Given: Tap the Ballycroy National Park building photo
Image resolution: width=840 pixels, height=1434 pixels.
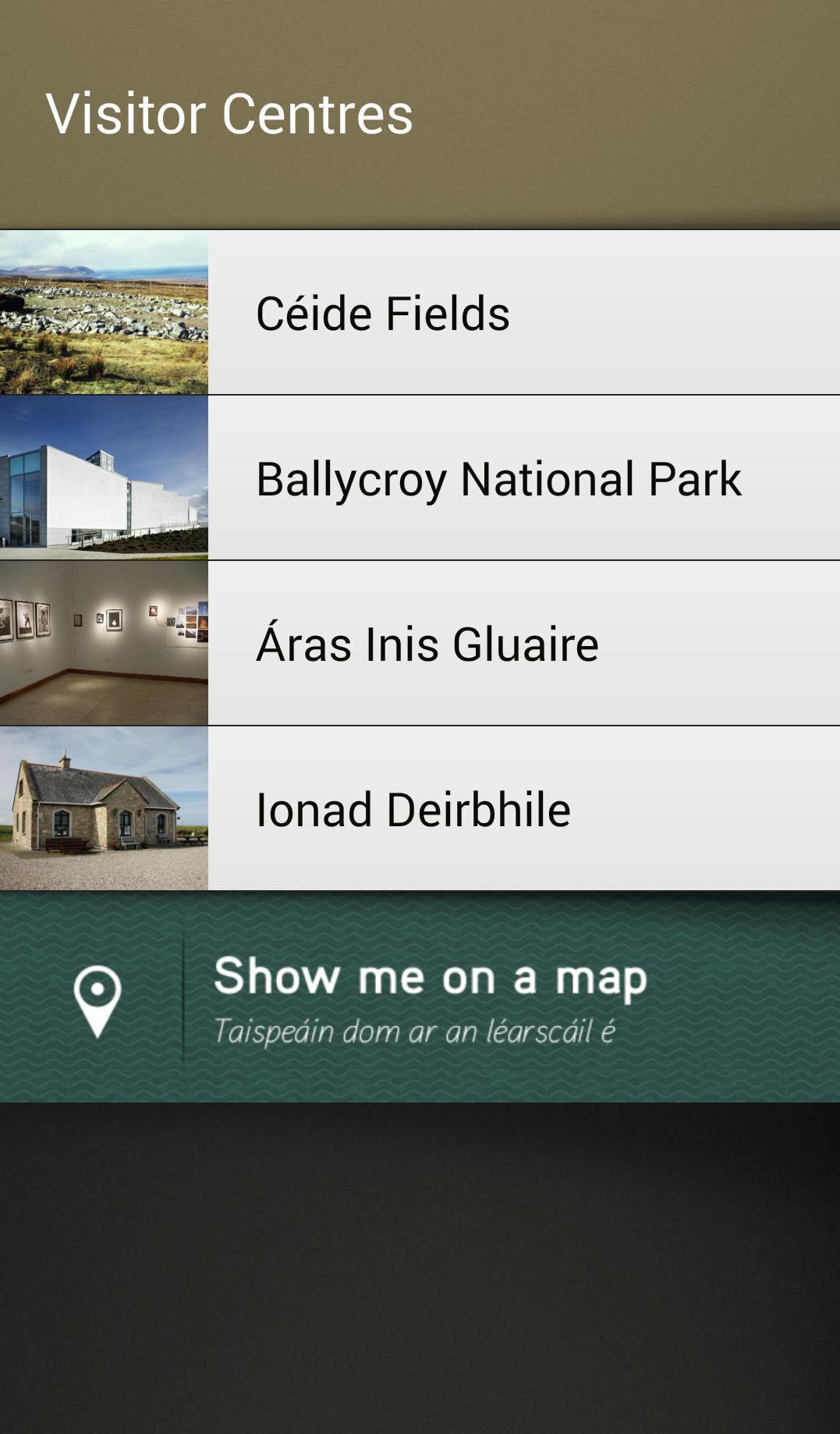Looking at the screenshot, I should tap(105, 478).
